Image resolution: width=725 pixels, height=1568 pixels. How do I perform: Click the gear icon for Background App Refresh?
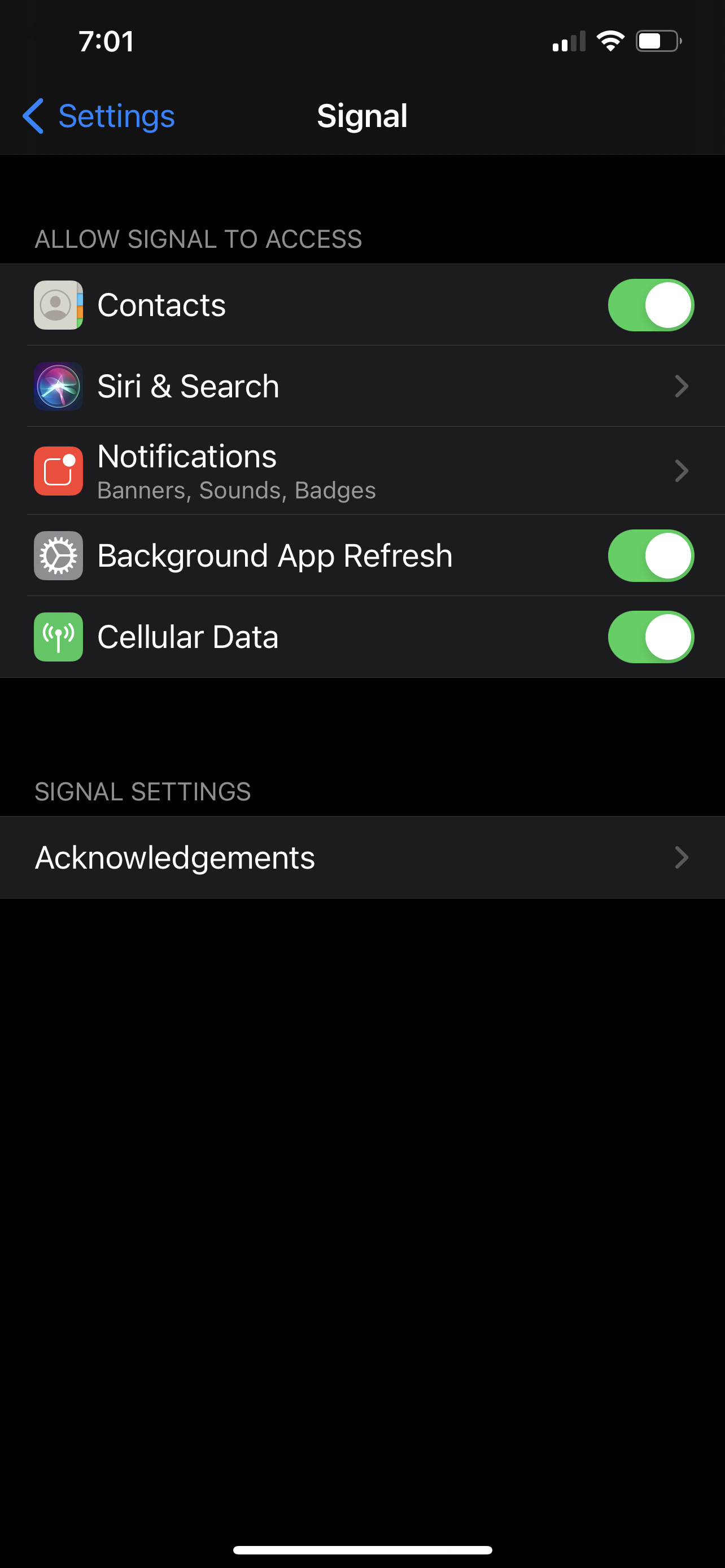[58, 554]
